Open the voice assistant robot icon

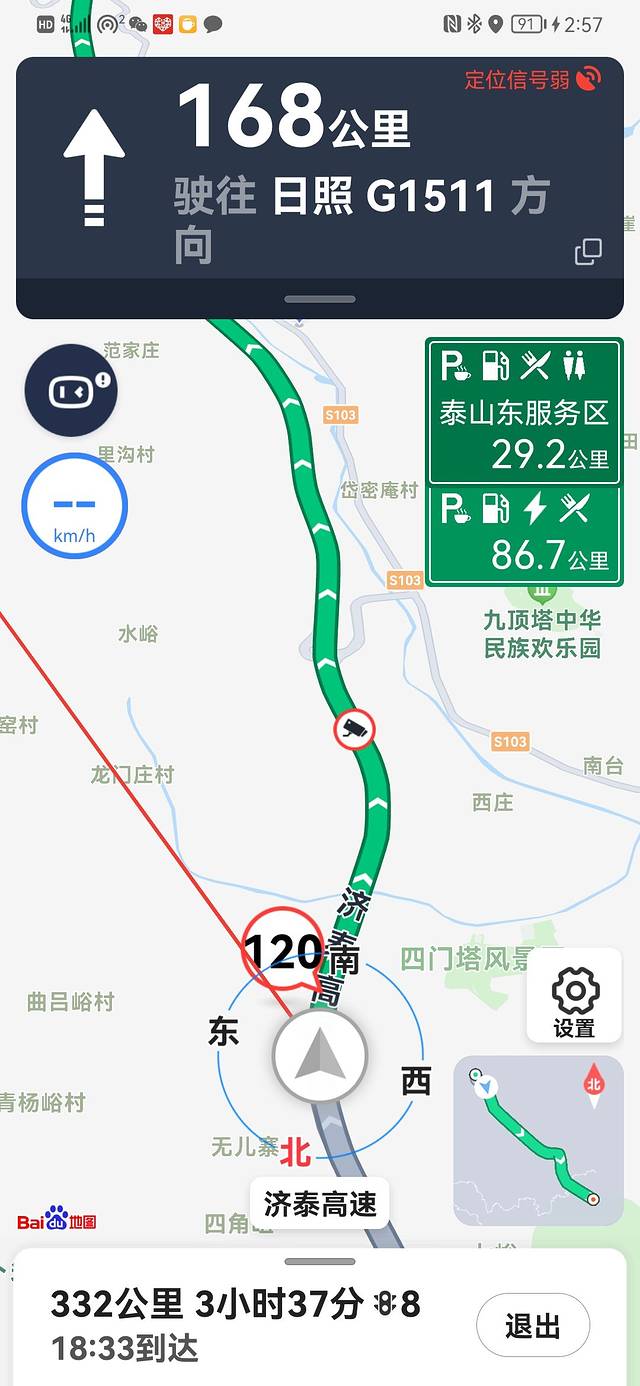[x=71, y=391]
